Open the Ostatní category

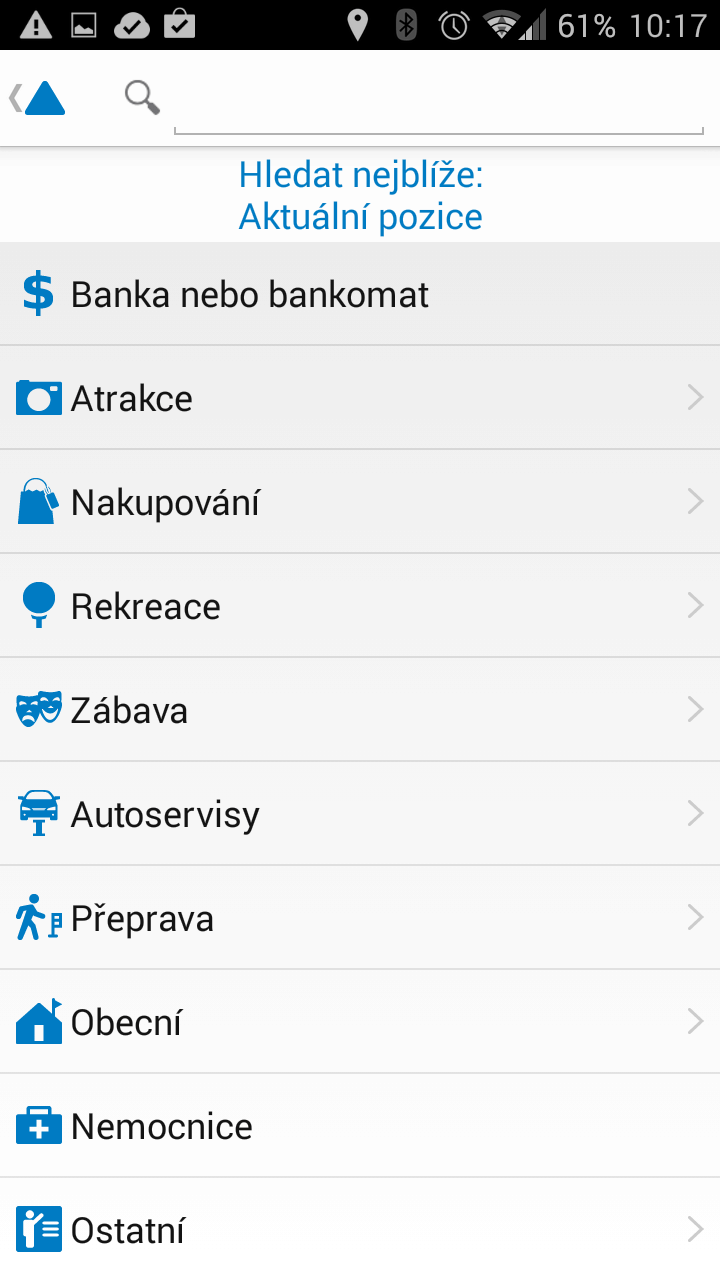[x=360, y=1229]
